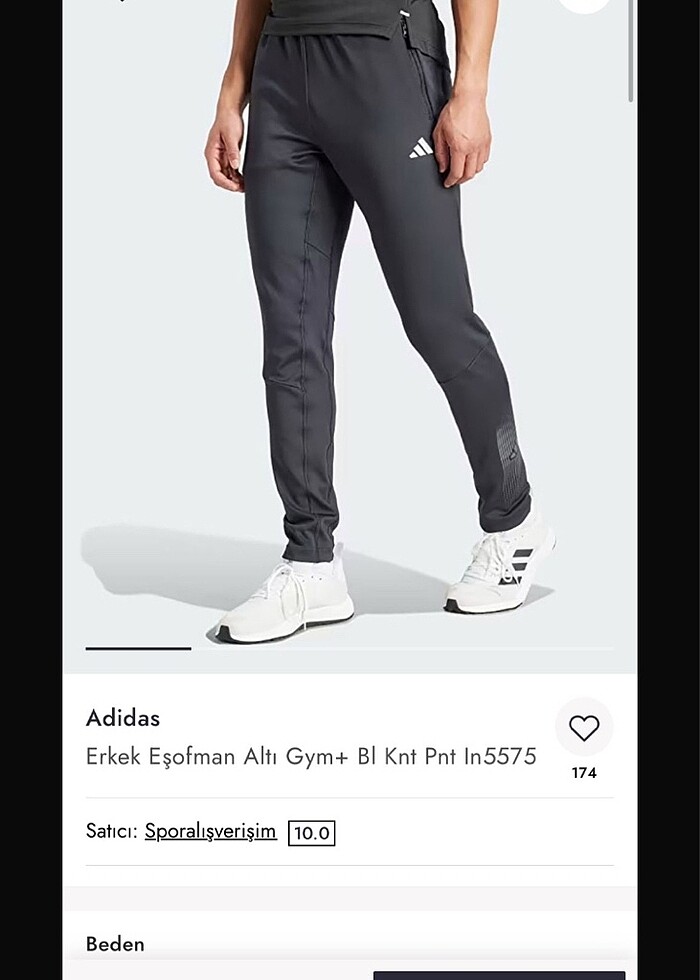
Task: Add the Adidas pants to favorites
Action: 584,727
